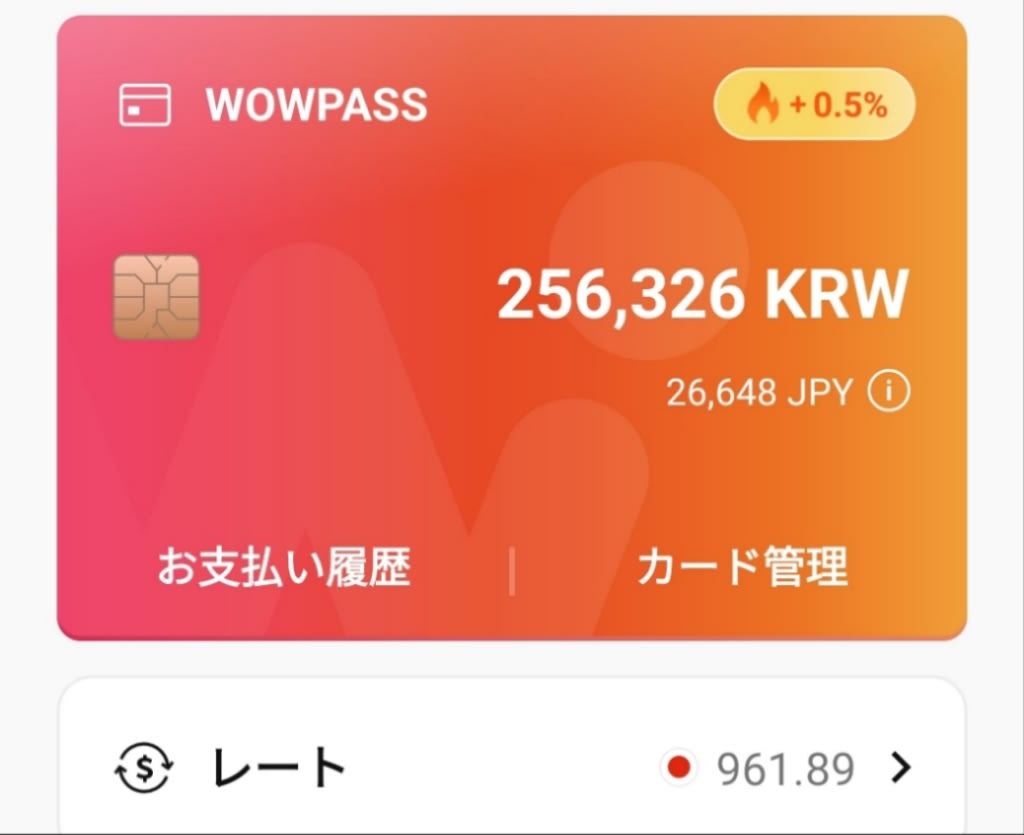Open the +0.5% bonus badge
Viewport: 1024px width, 835px height.
coord(814,105)
